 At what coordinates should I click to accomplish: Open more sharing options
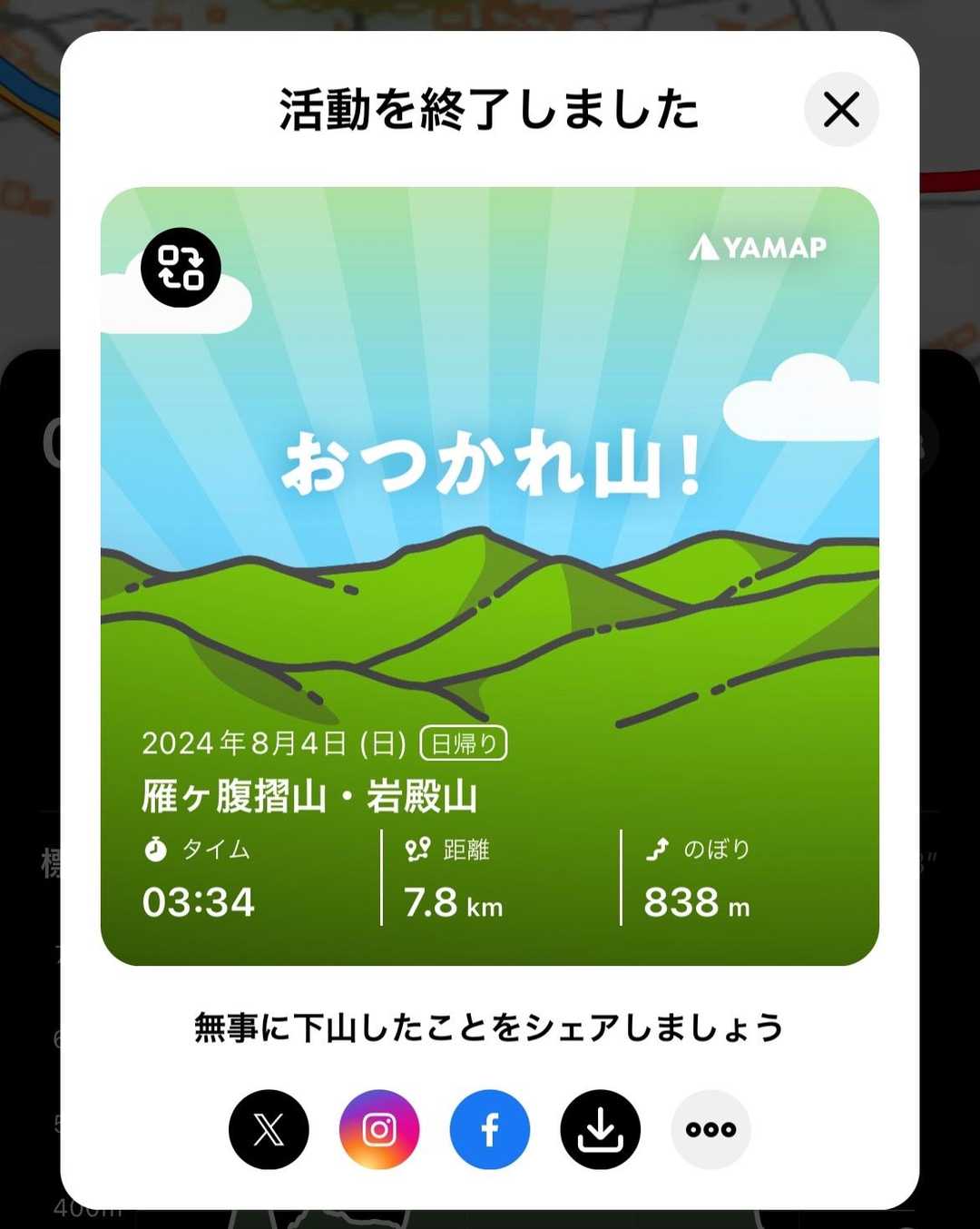710,1129
